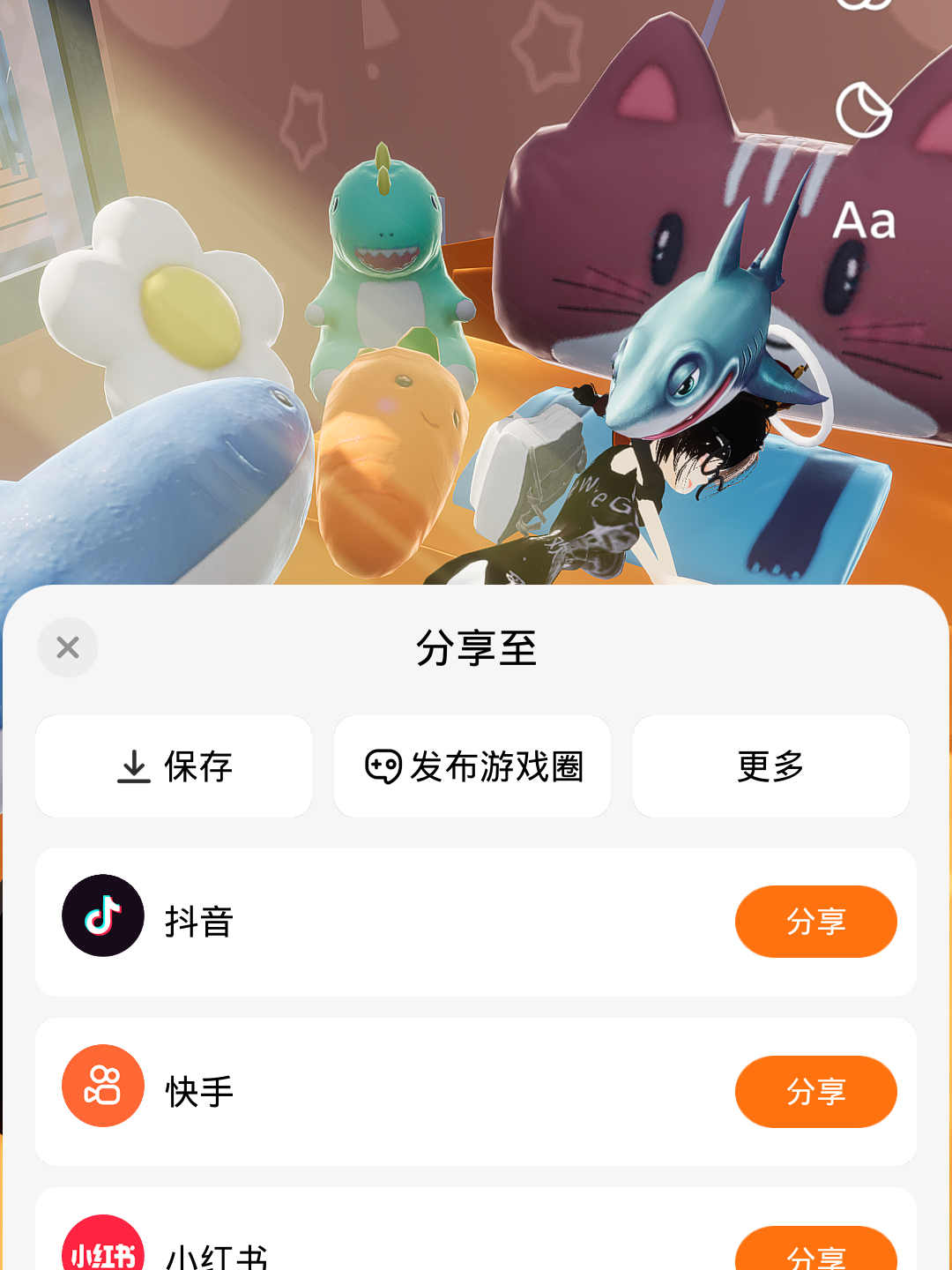Save the image with 保存
Screen dimensions: 952x1270
174,766
